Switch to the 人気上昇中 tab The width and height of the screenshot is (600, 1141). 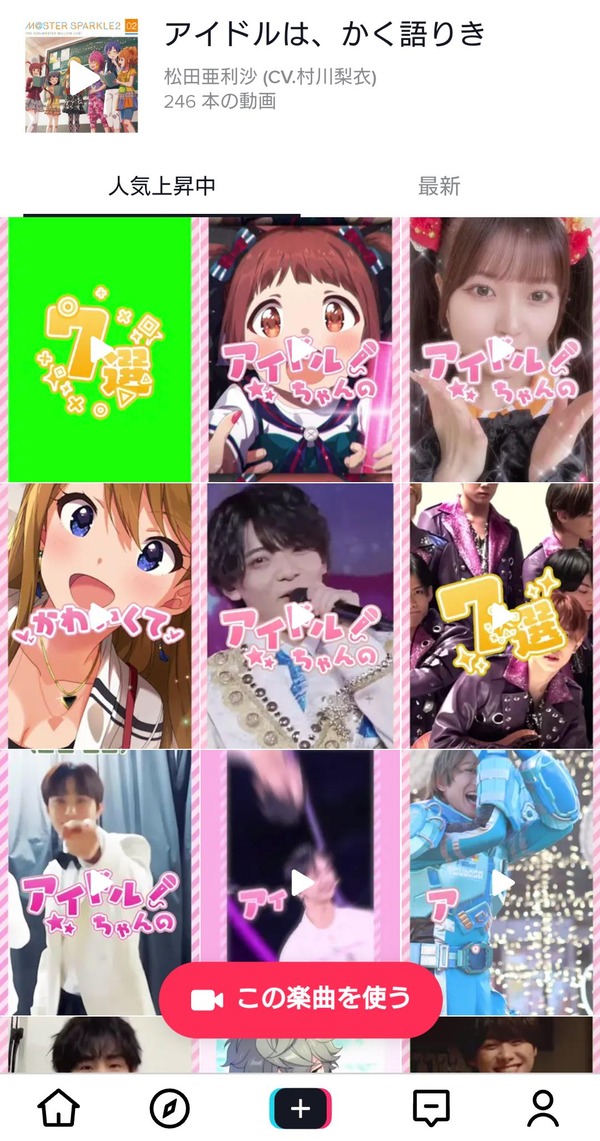[x=161, y=186]
